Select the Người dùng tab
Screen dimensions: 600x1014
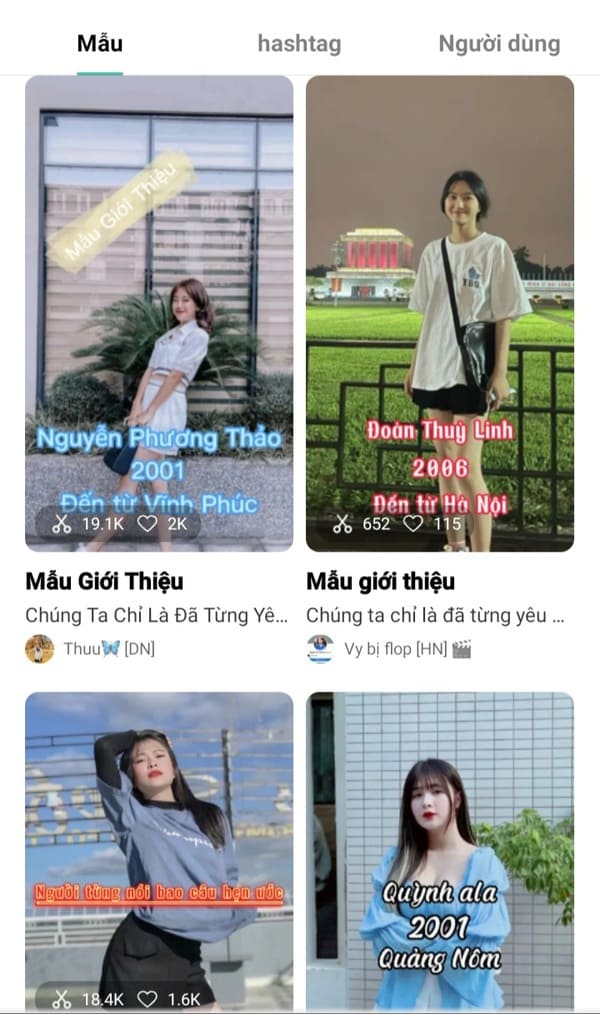point(499,44)
